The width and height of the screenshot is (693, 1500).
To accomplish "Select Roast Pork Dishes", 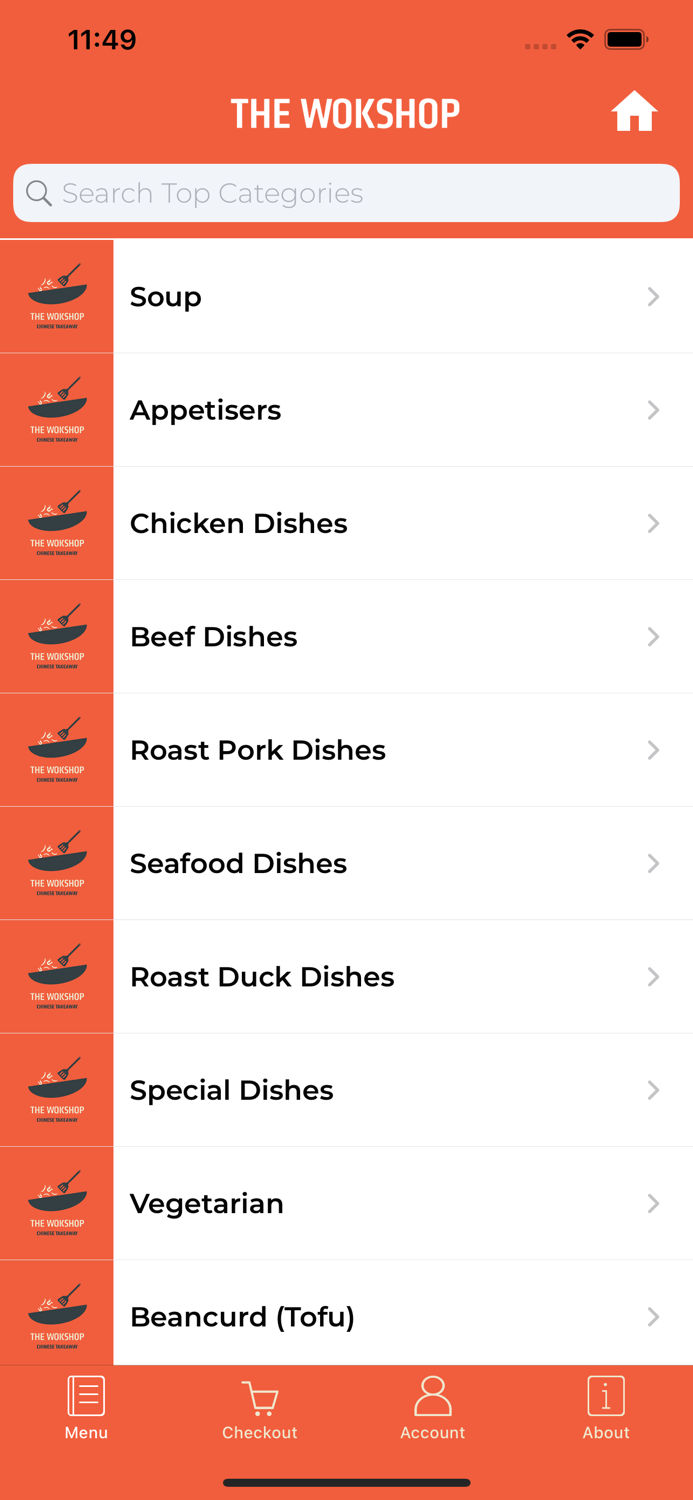I will pos(346,750).
